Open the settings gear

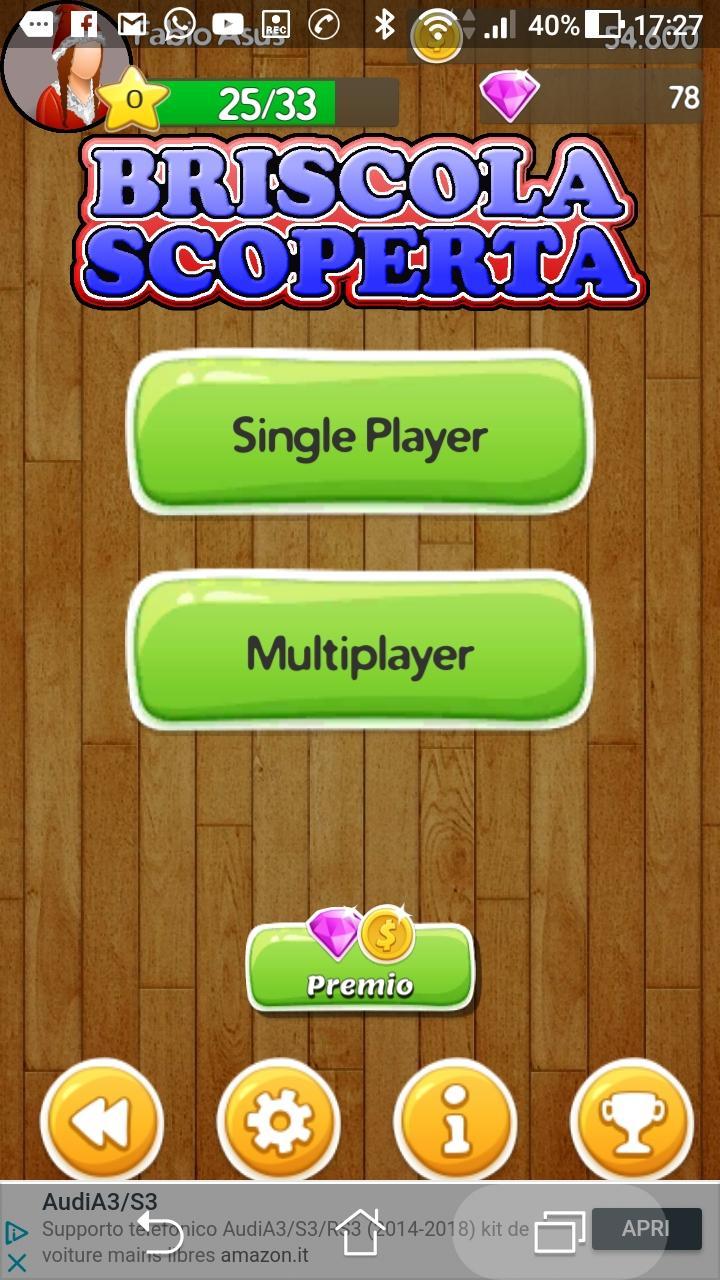click(x=278, y=1121)
